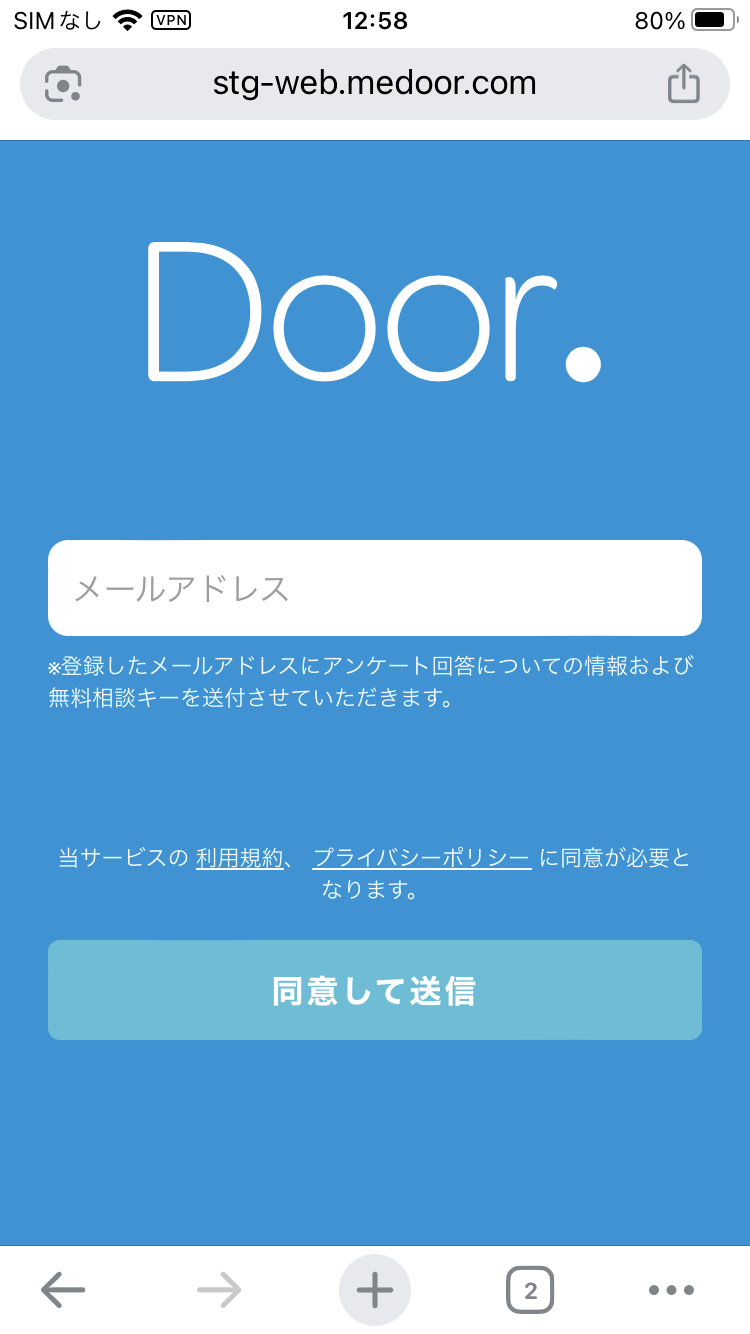Image resolution: width=750 pixels, height=1334 pixels.
Task: Focus the メールアドレス email input field
Action: (x=375, y=588)
